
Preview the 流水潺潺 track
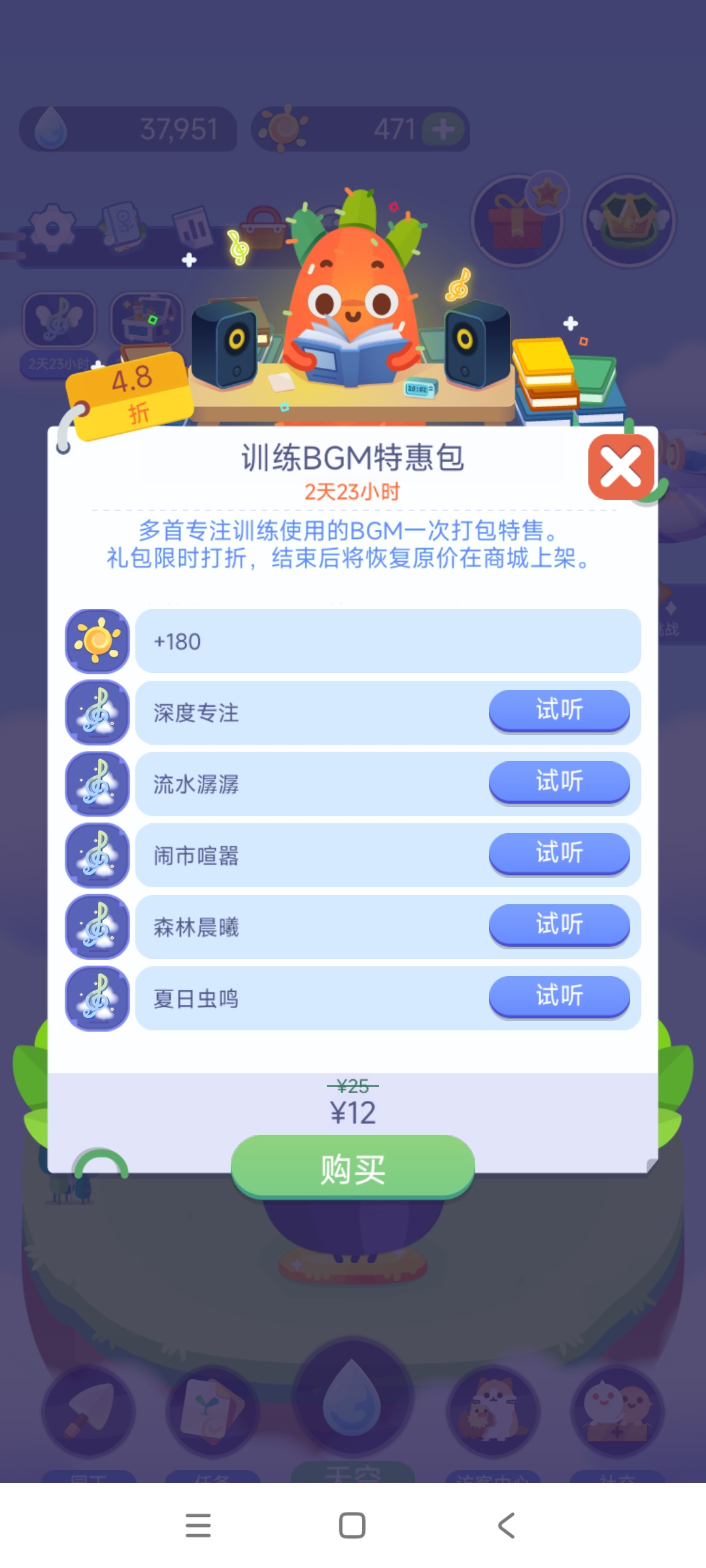point(559,782)
